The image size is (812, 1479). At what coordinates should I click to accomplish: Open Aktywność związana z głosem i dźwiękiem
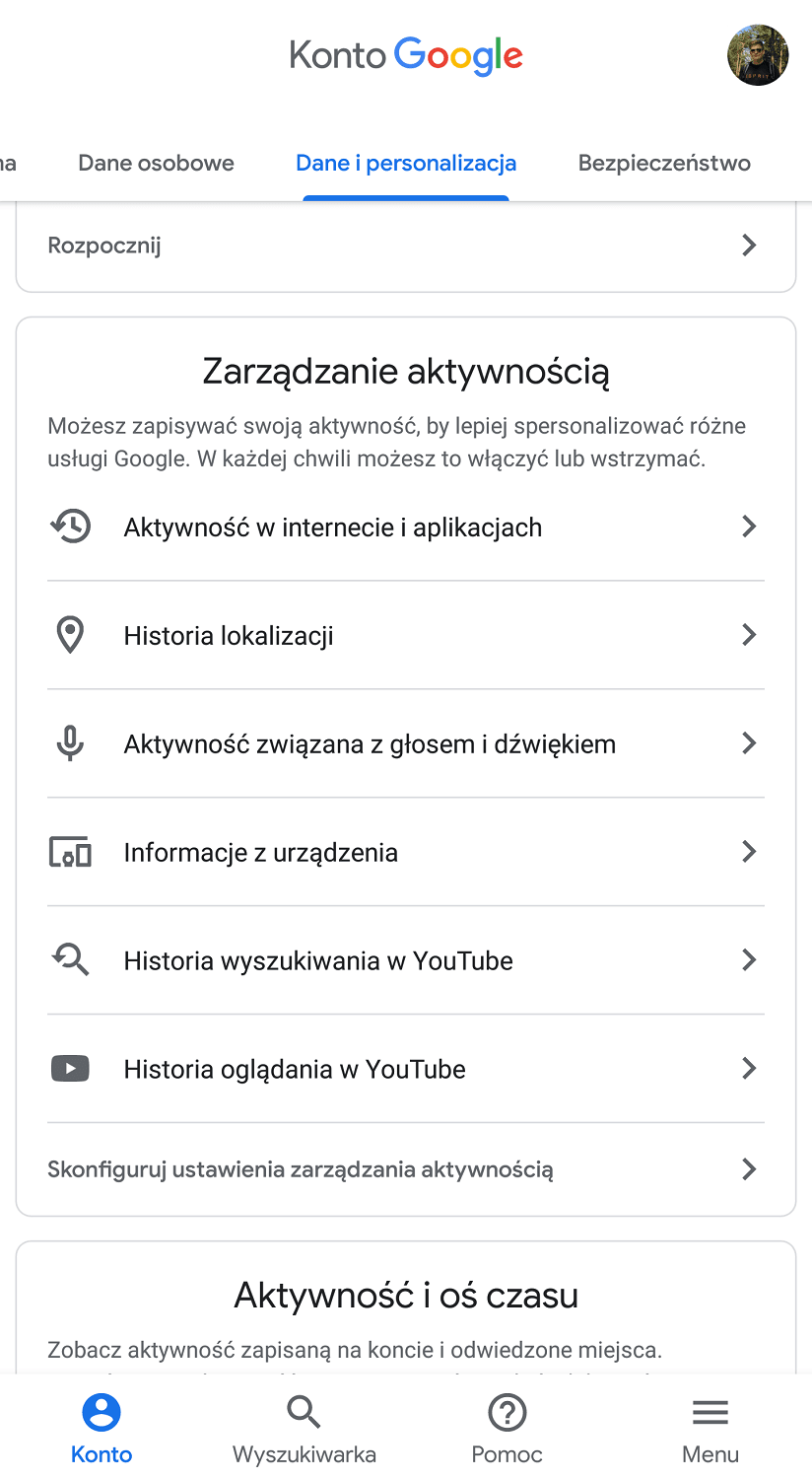pos(406,743)
